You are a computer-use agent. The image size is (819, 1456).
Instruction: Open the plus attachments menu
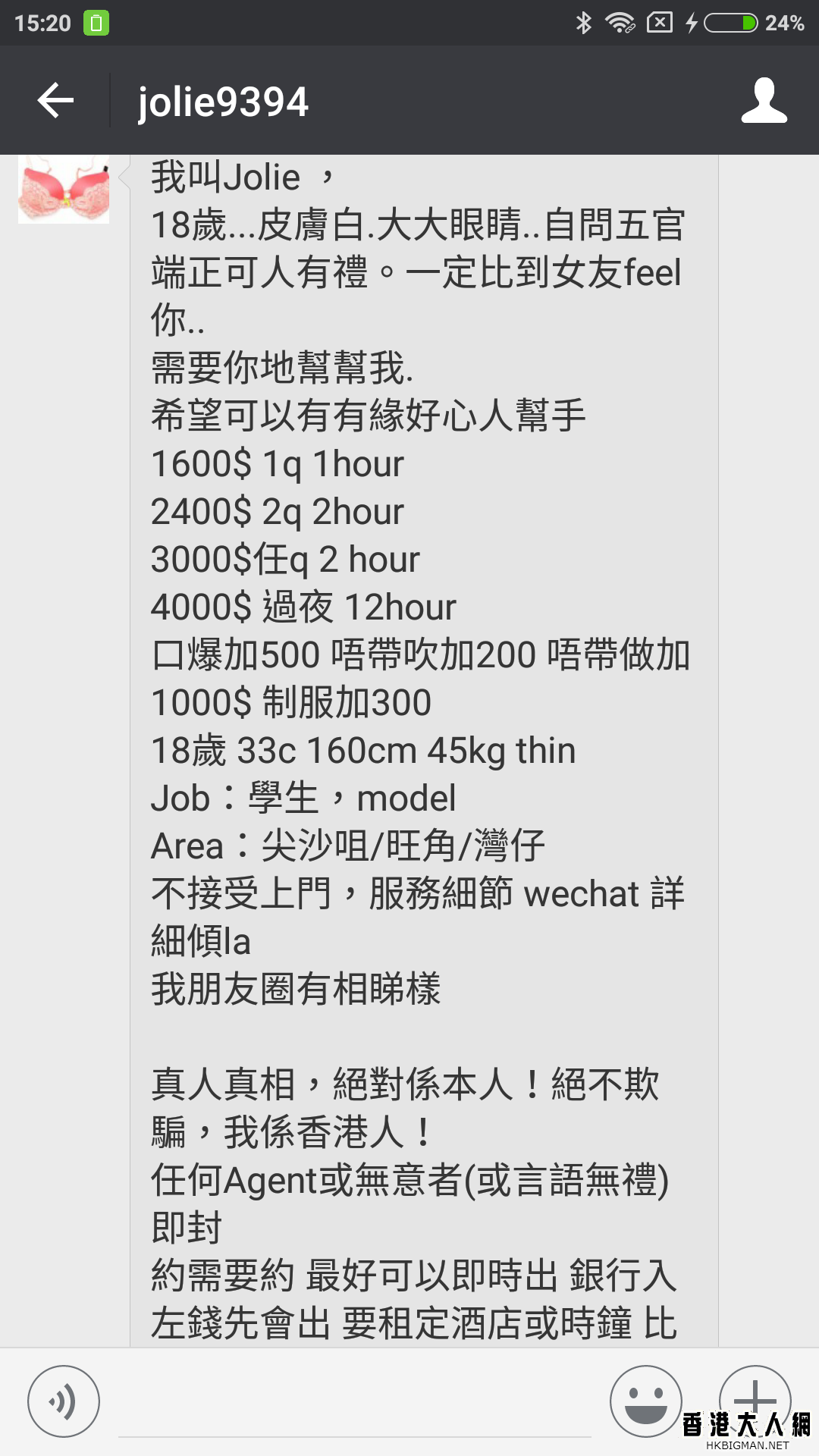tap(754, 1394)
